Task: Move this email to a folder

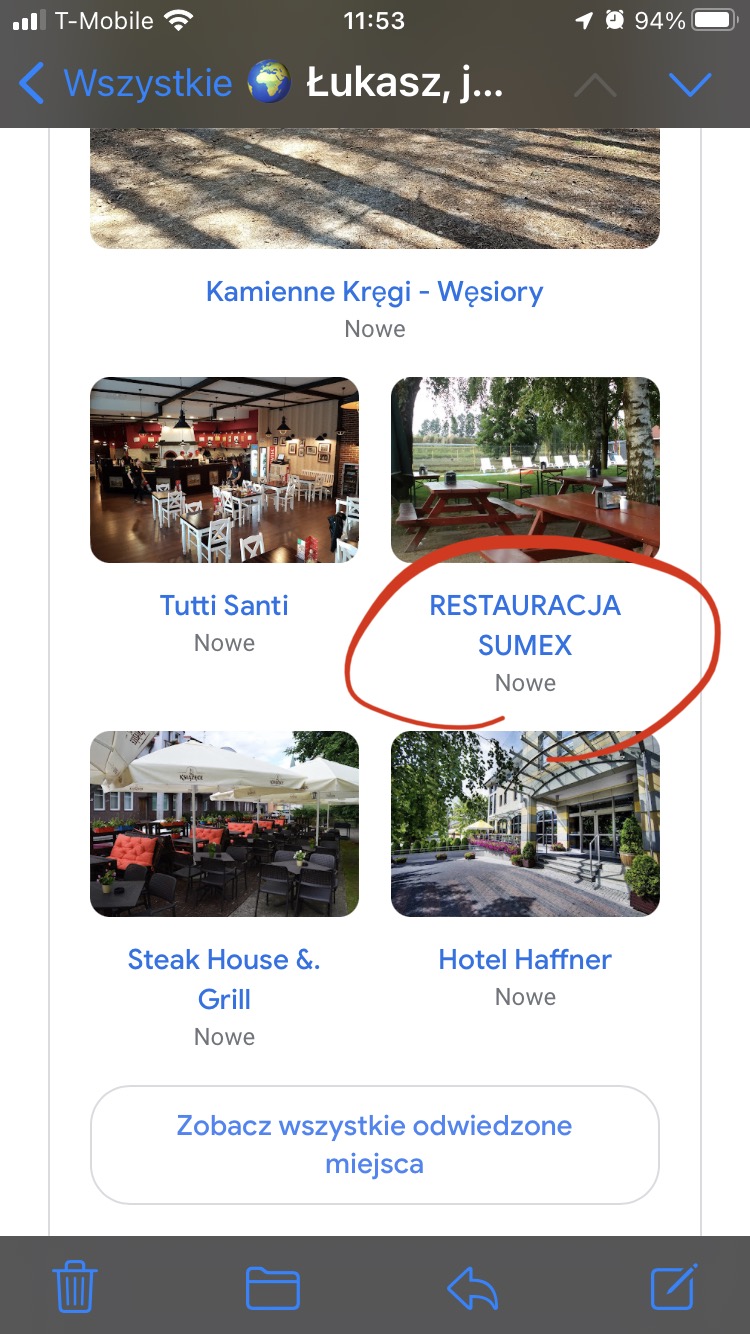Action: tap(273, 1286)
